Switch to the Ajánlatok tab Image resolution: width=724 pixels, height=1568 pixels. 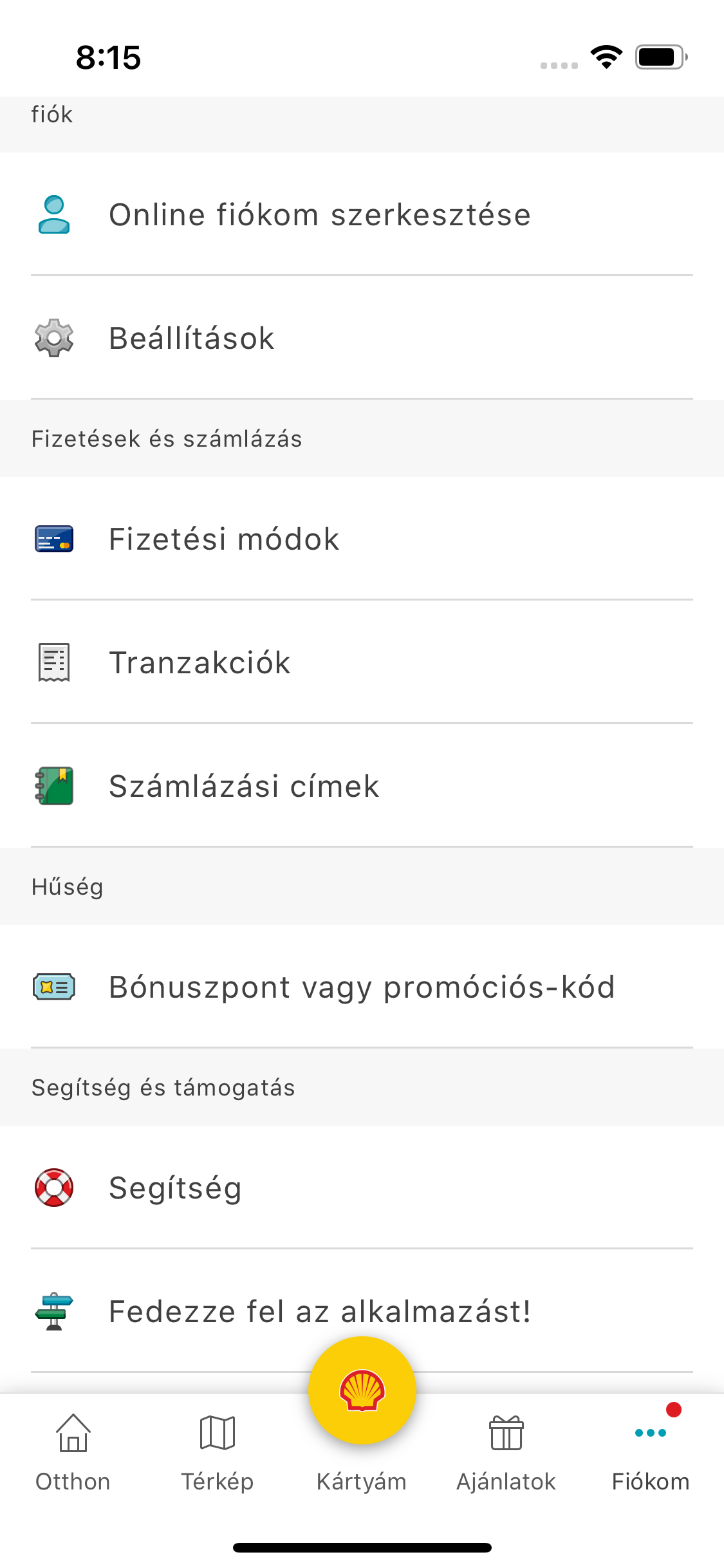[506, 1453]
